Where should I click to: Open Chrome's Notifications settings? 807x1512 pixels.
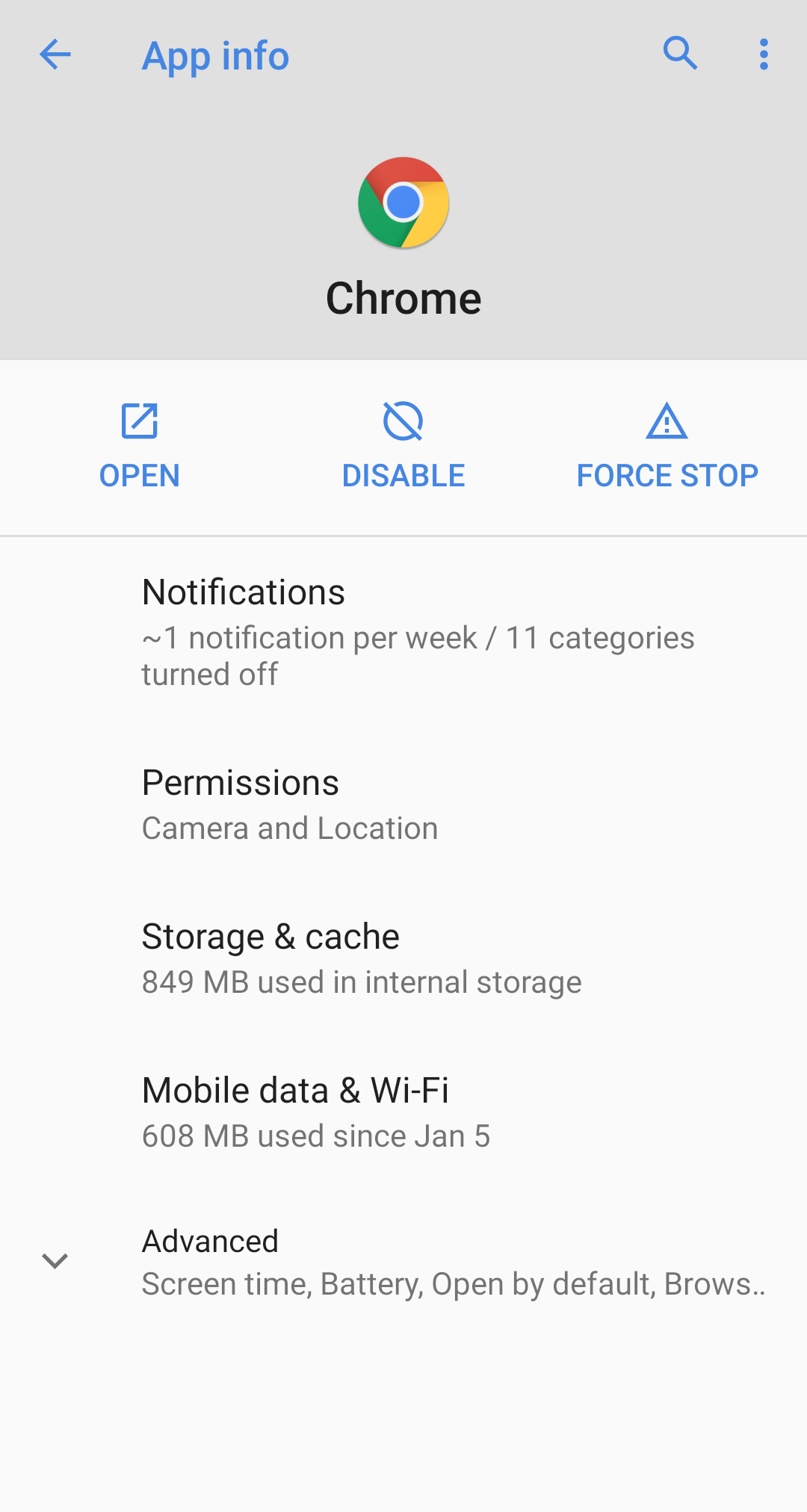pyautogui.click(x=403, y=631)
